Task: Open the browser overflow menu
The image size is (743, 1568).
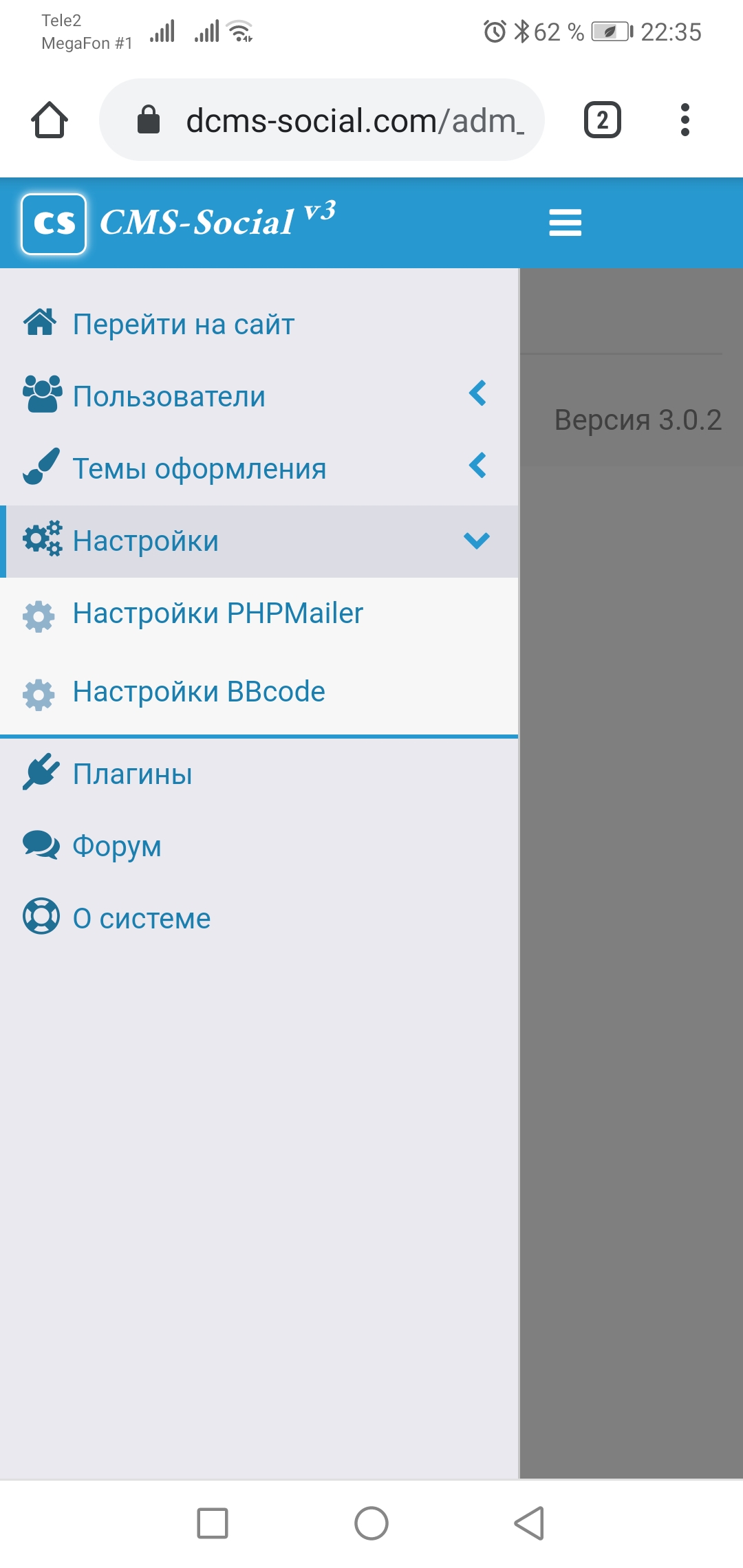Action: (685, 120)
